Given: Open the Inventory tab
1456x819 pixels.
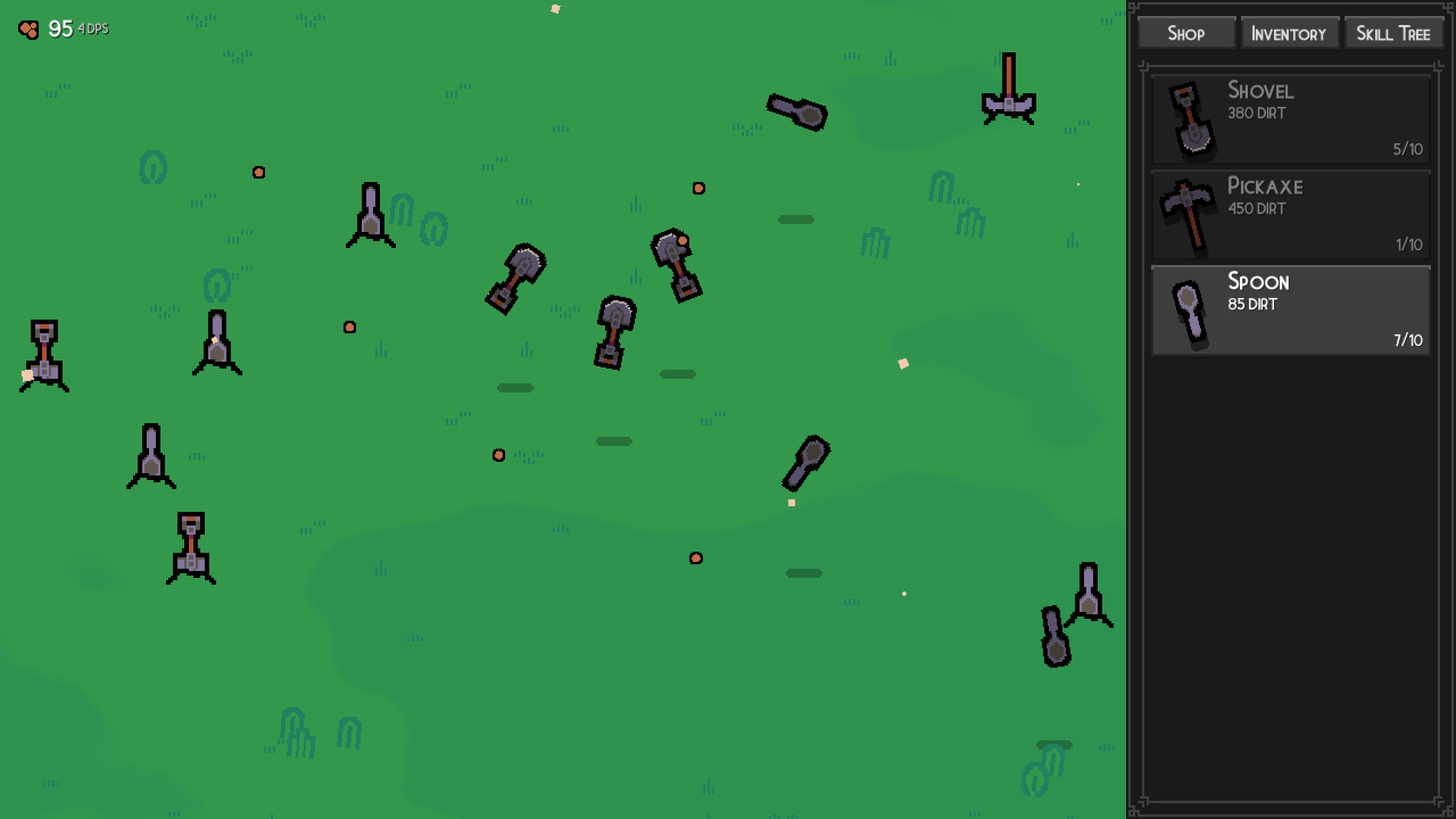Looking at the screenshot, I should point(1288,33).
